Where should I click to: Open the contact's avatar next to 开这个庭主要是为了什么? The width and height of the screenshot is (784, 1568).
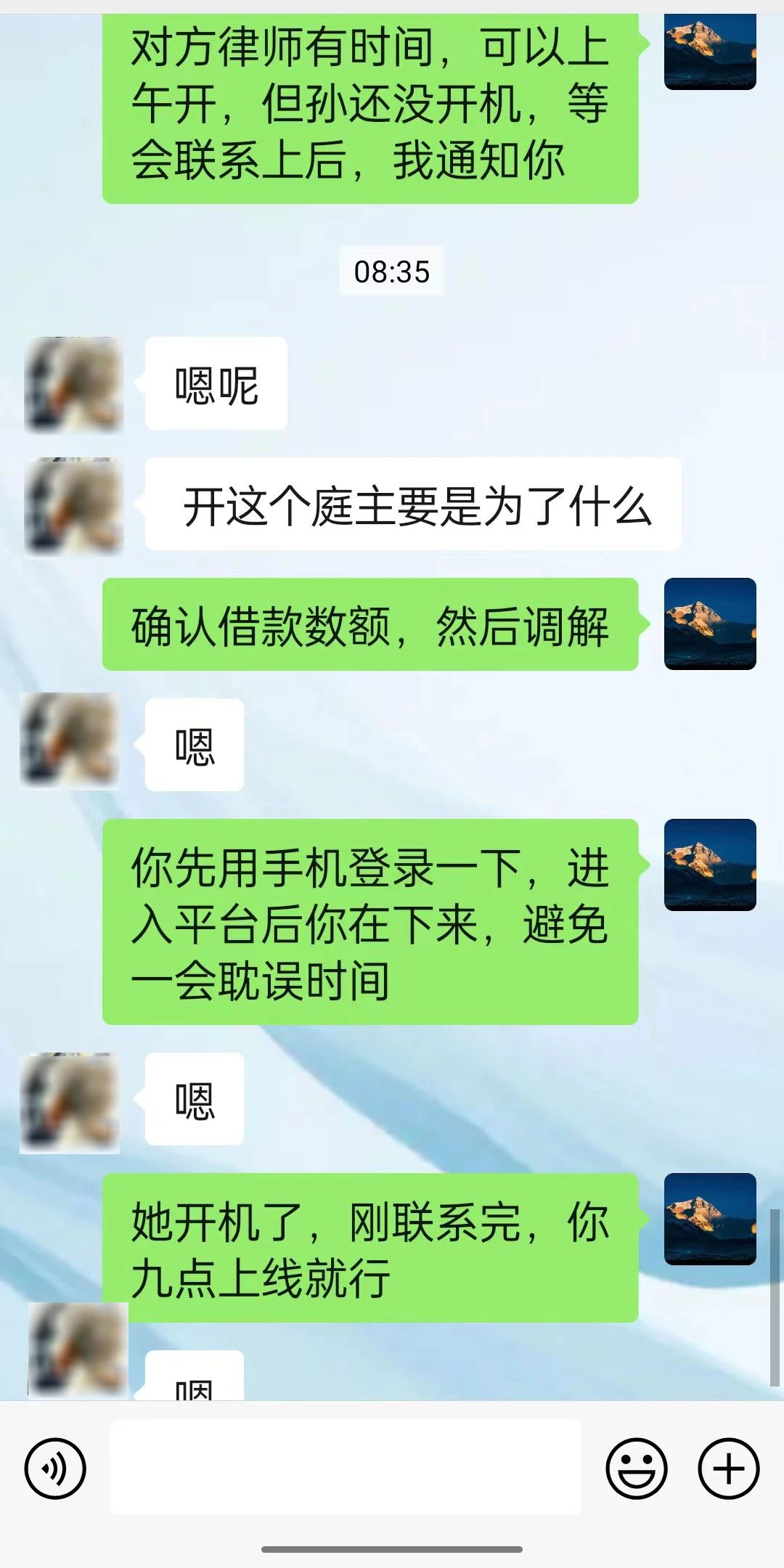[73, 505]
